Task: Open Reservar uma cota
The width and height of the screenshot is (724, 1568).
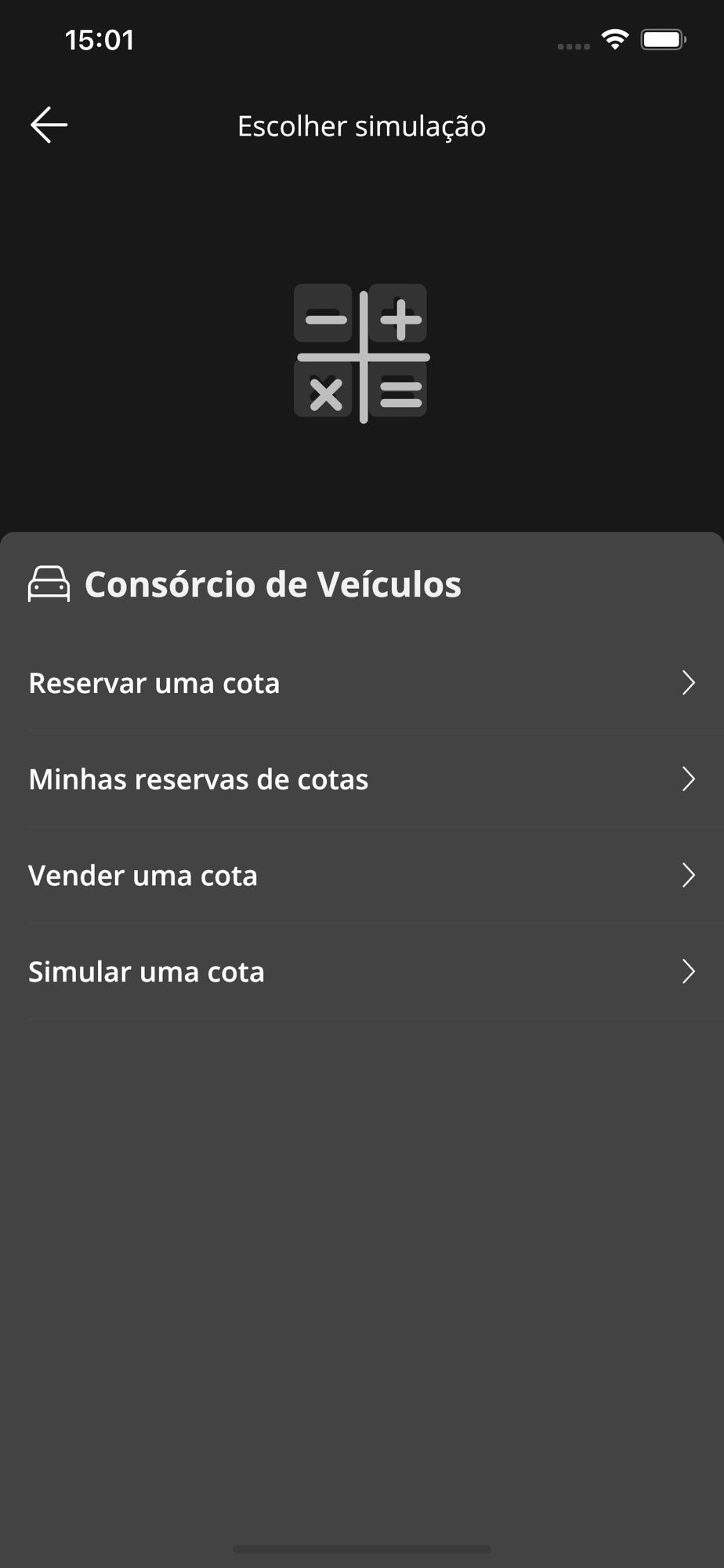Action: (x=360, y=683)
